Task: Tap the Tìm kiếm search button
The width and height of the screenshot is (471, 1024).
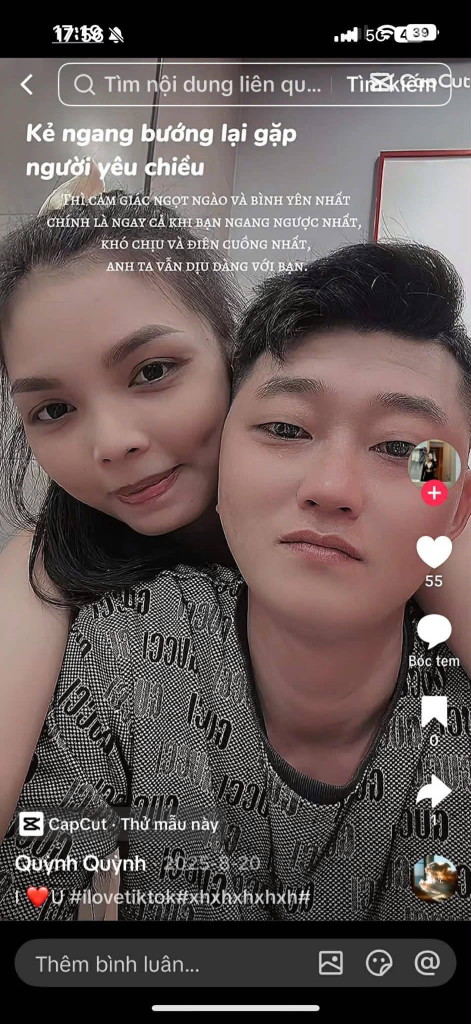Action: pyautogui.click(x=391, y=84)
